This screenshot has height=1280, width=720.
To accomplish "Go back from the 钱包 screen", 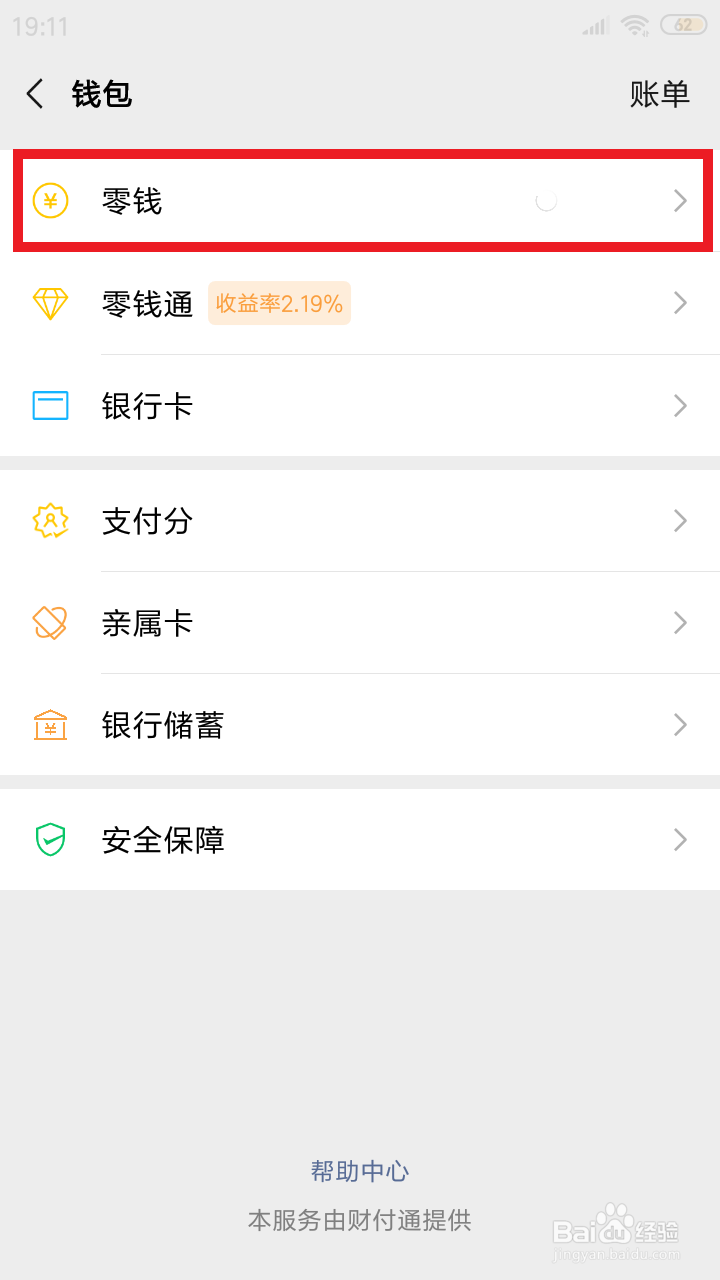I will tap(35, 95).
